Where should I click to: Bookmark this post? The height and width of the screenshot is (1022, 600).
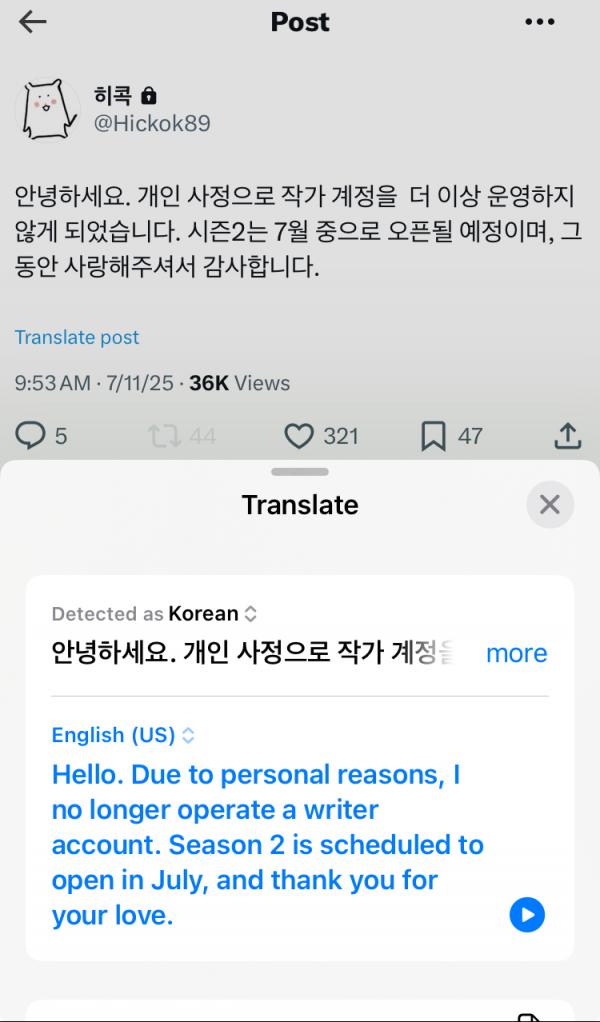(x=433, y=436)
